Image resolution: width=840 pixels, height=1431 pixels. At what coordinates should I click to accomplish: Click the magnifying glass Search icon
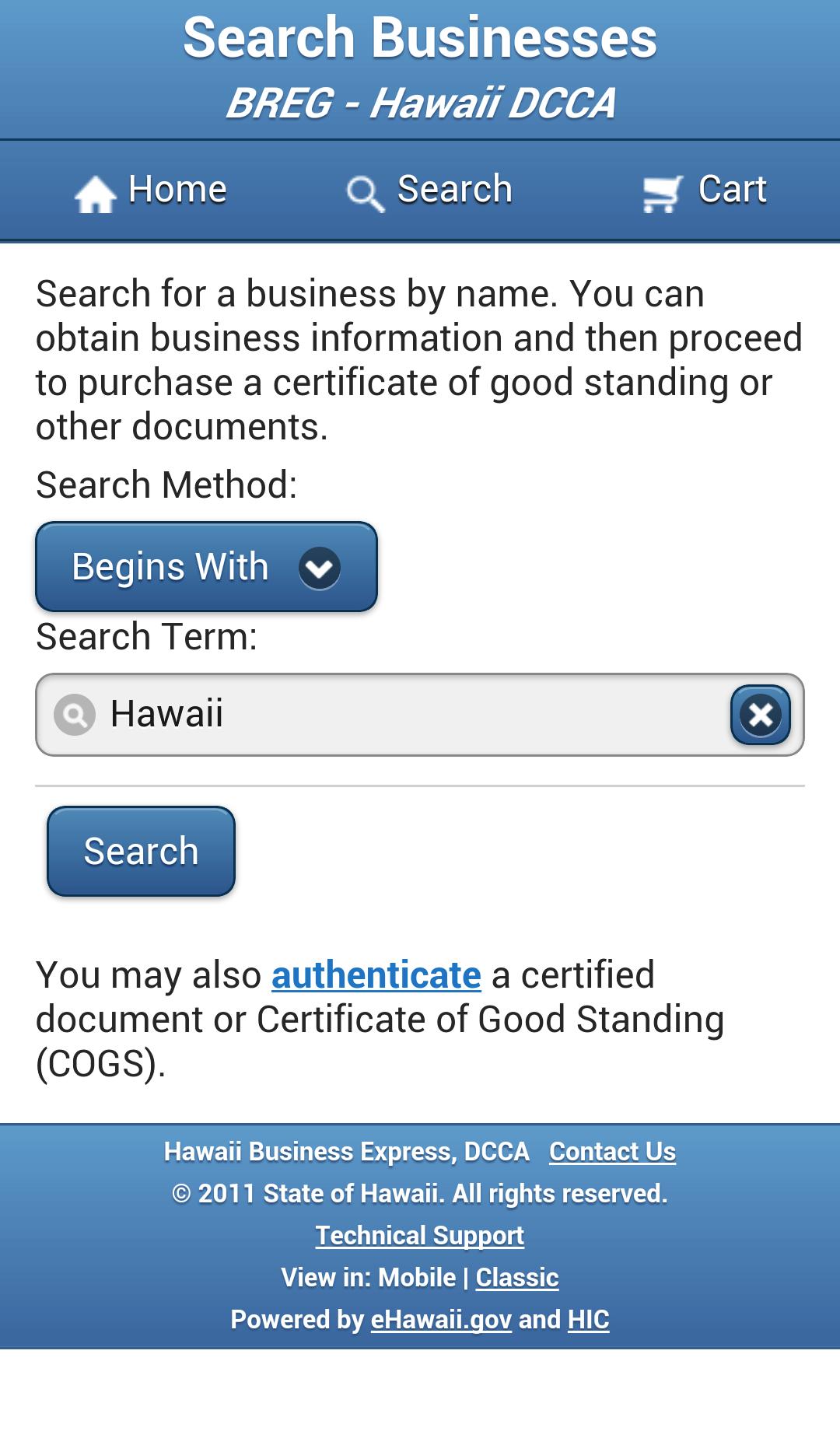pyautogui.click(x=365, y=191)
